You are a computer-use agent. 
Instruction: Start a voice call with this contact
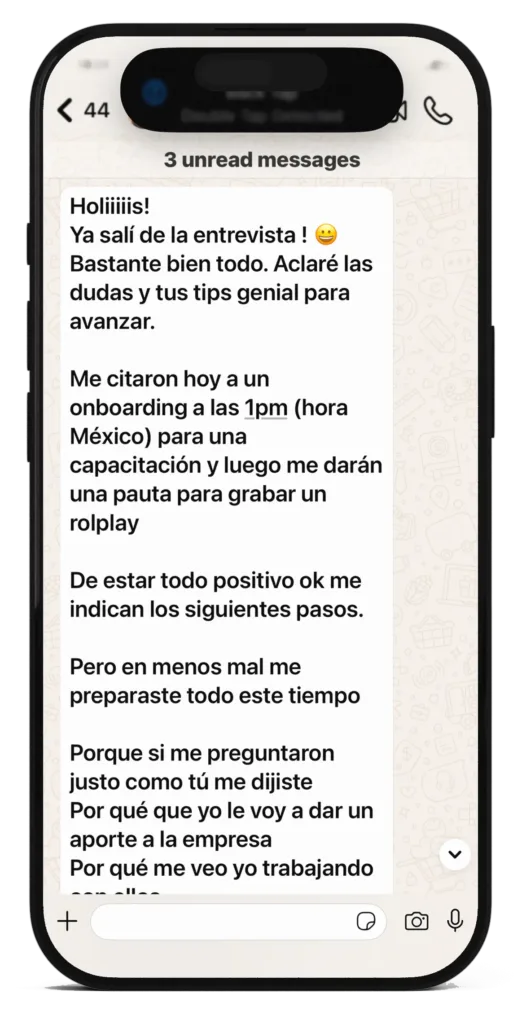[438, 111]
